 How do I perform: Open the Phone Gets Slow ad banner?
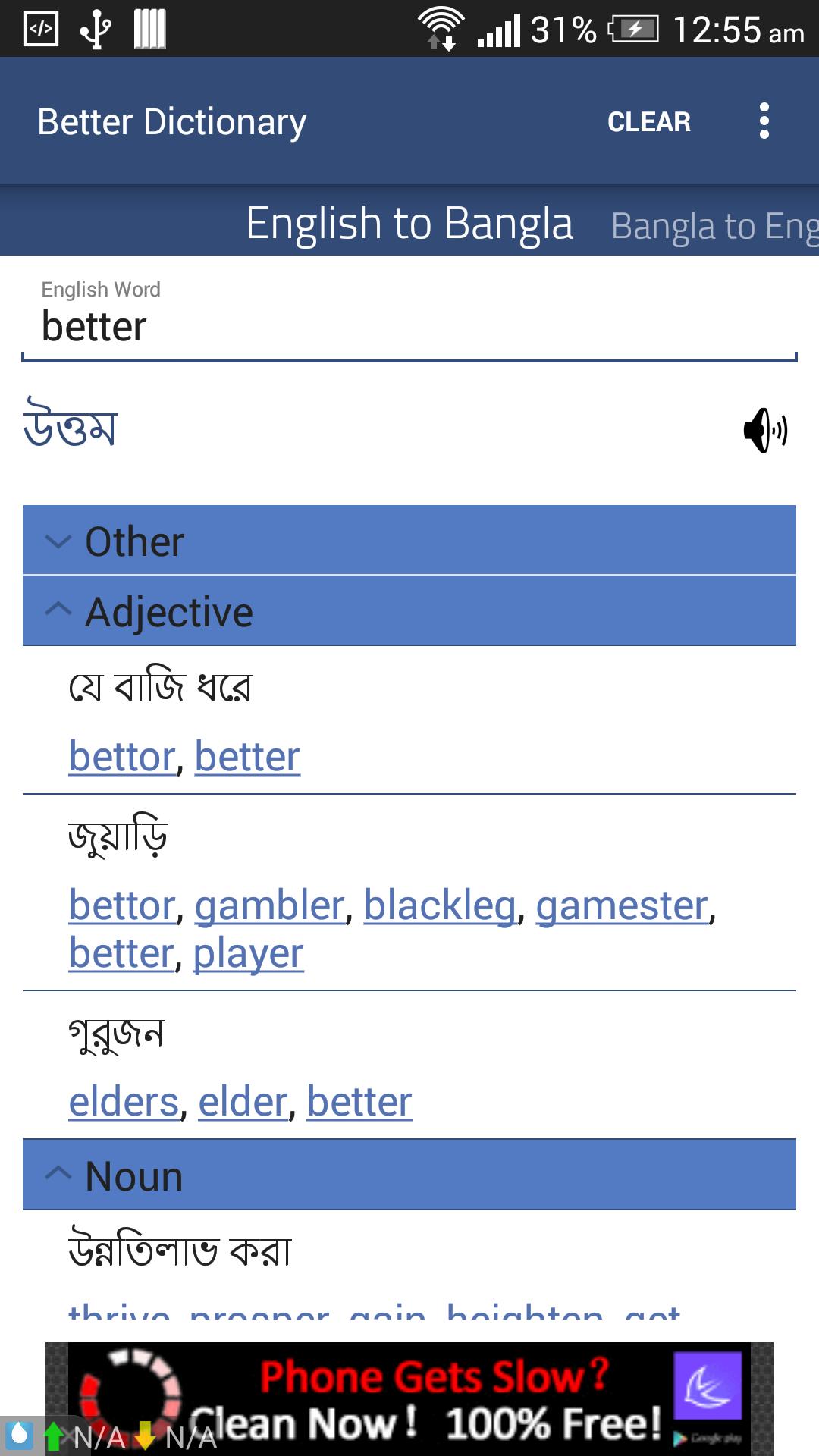(x=409, y=1398)
